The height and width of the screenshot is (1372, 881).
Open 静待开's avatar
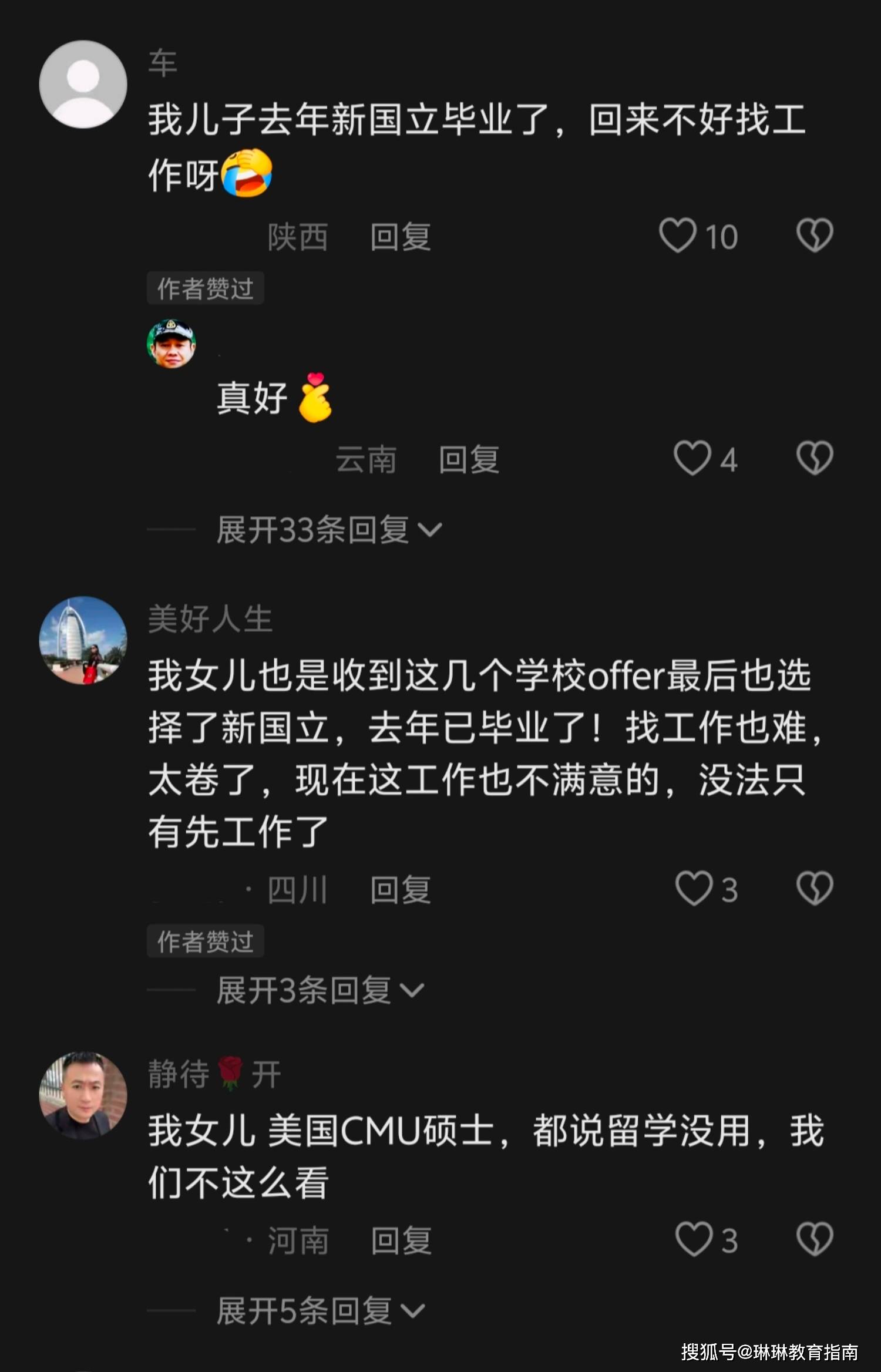coord(83,1095)
